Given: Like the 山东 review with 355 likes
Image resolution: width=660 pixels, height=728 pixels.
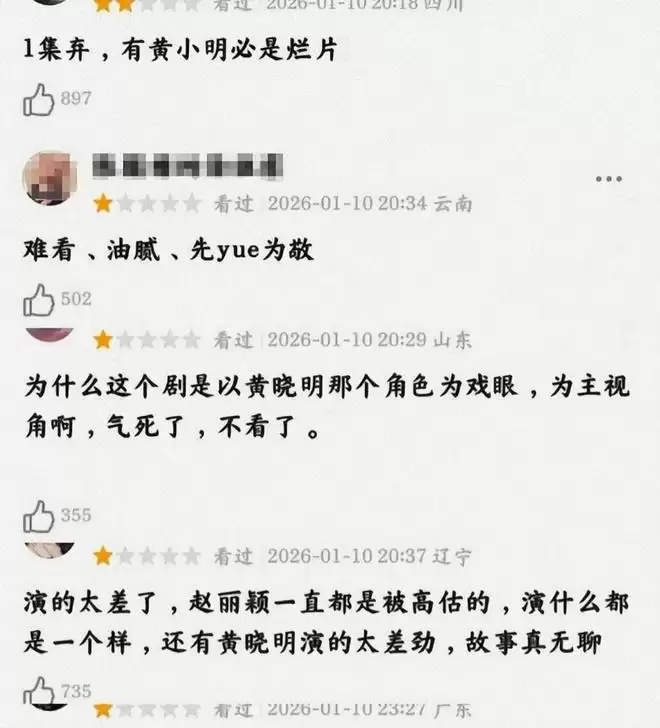Looking at the screenshot, I should [39, 517].
